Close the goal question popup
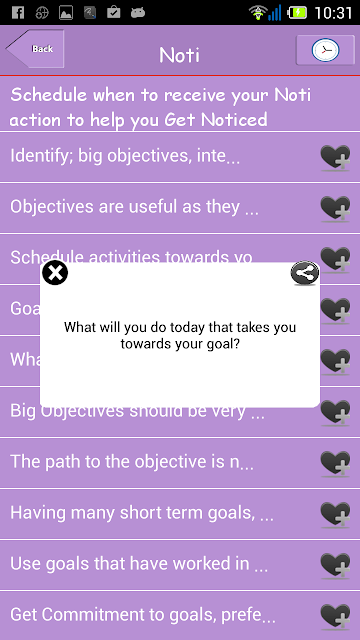360x640 pixels. click(55, 273)
